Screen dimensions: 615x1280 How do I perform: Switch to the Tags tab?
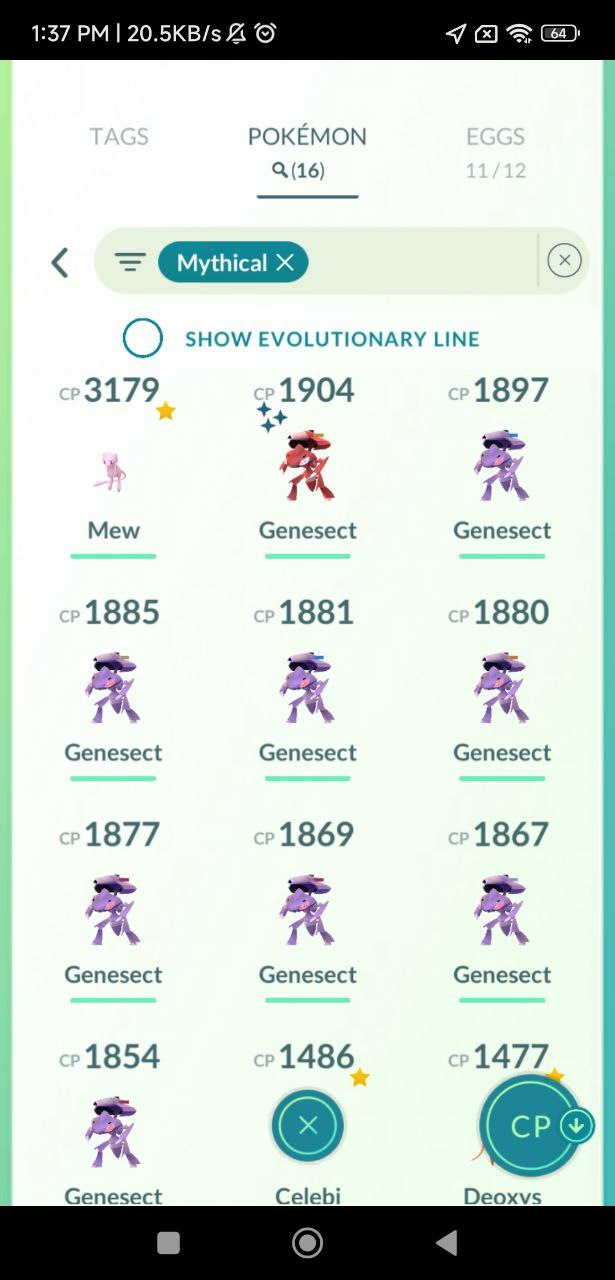coord(119,137)
